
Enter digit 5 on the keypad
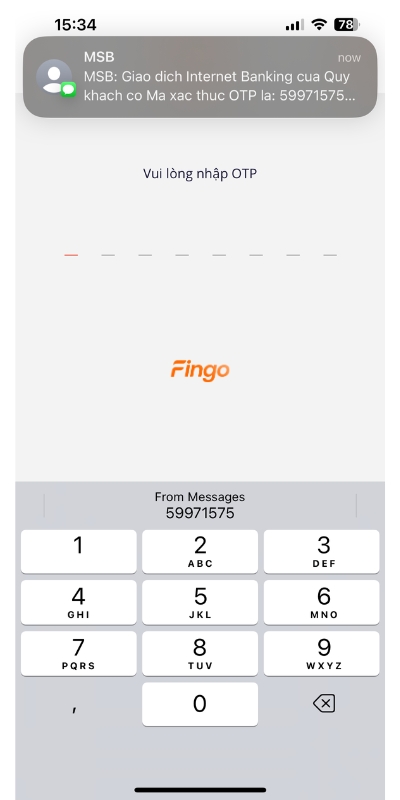[200, 602]
